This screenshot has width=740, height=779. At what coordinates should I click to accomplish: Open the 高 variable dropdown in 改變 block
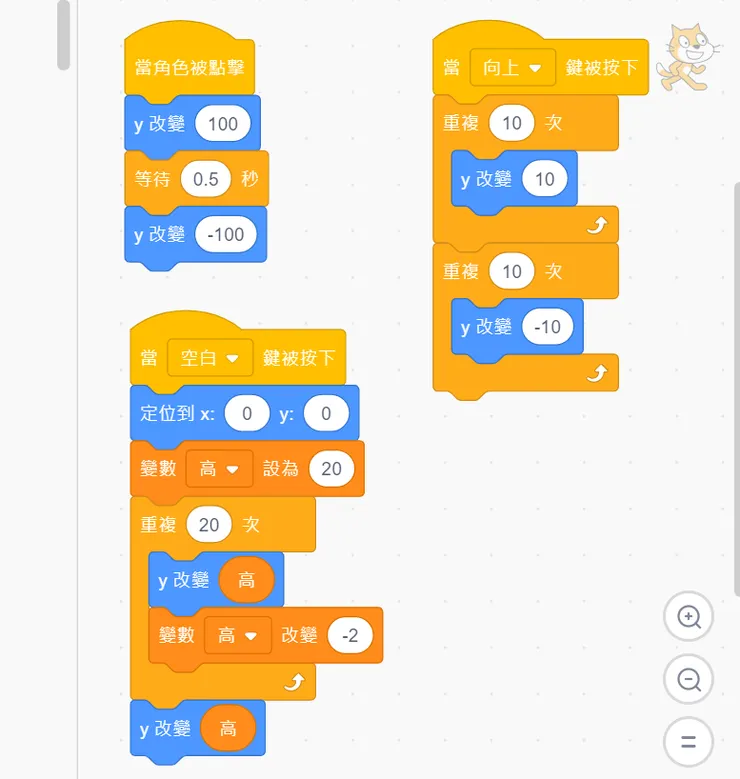[x=238, y=635]
